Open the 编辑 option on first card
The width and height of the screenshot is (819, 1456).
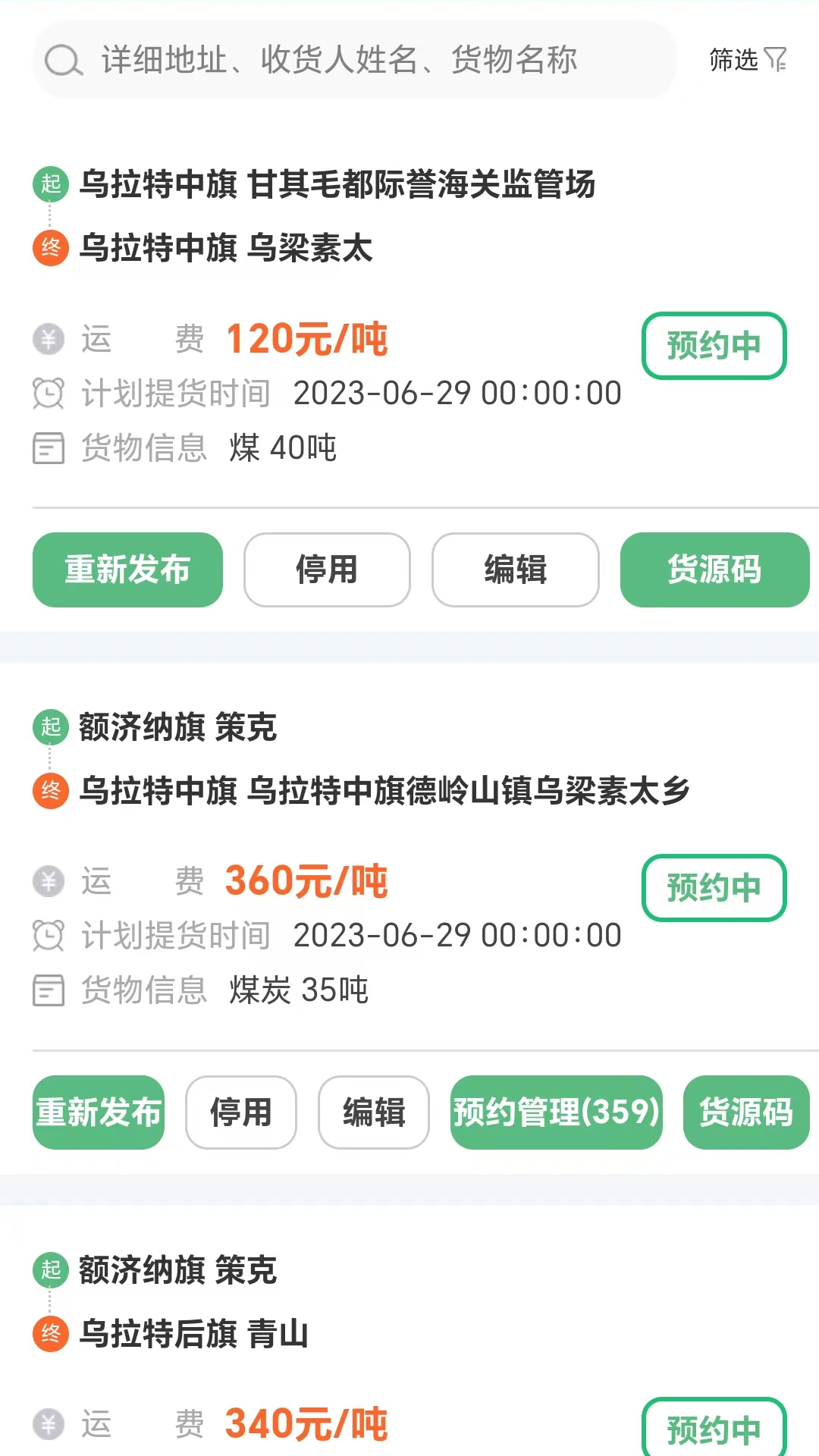tap(515, 570)
